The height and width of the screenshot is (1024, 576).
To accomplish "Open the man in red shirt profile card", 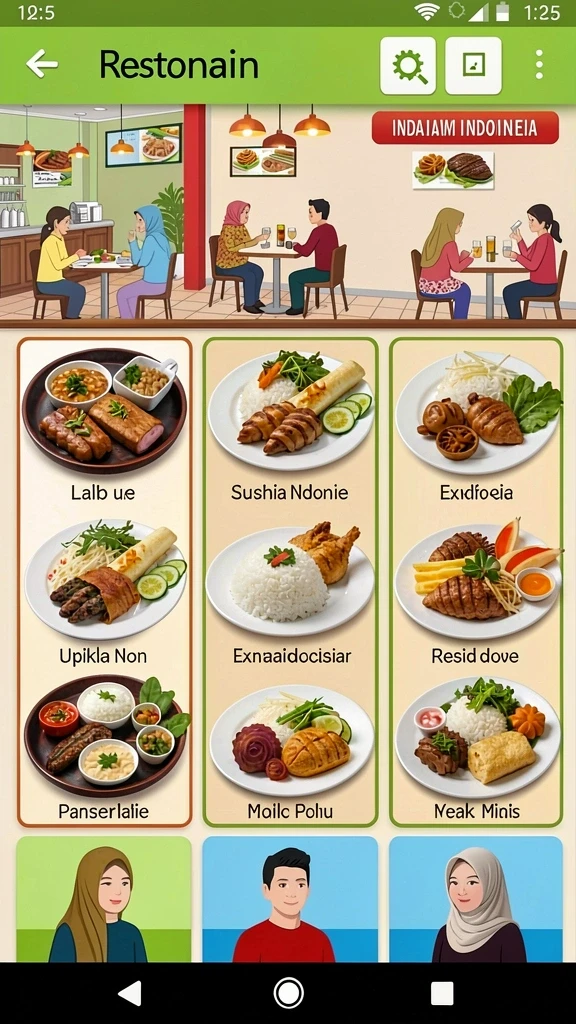I will tap(290, 899).
